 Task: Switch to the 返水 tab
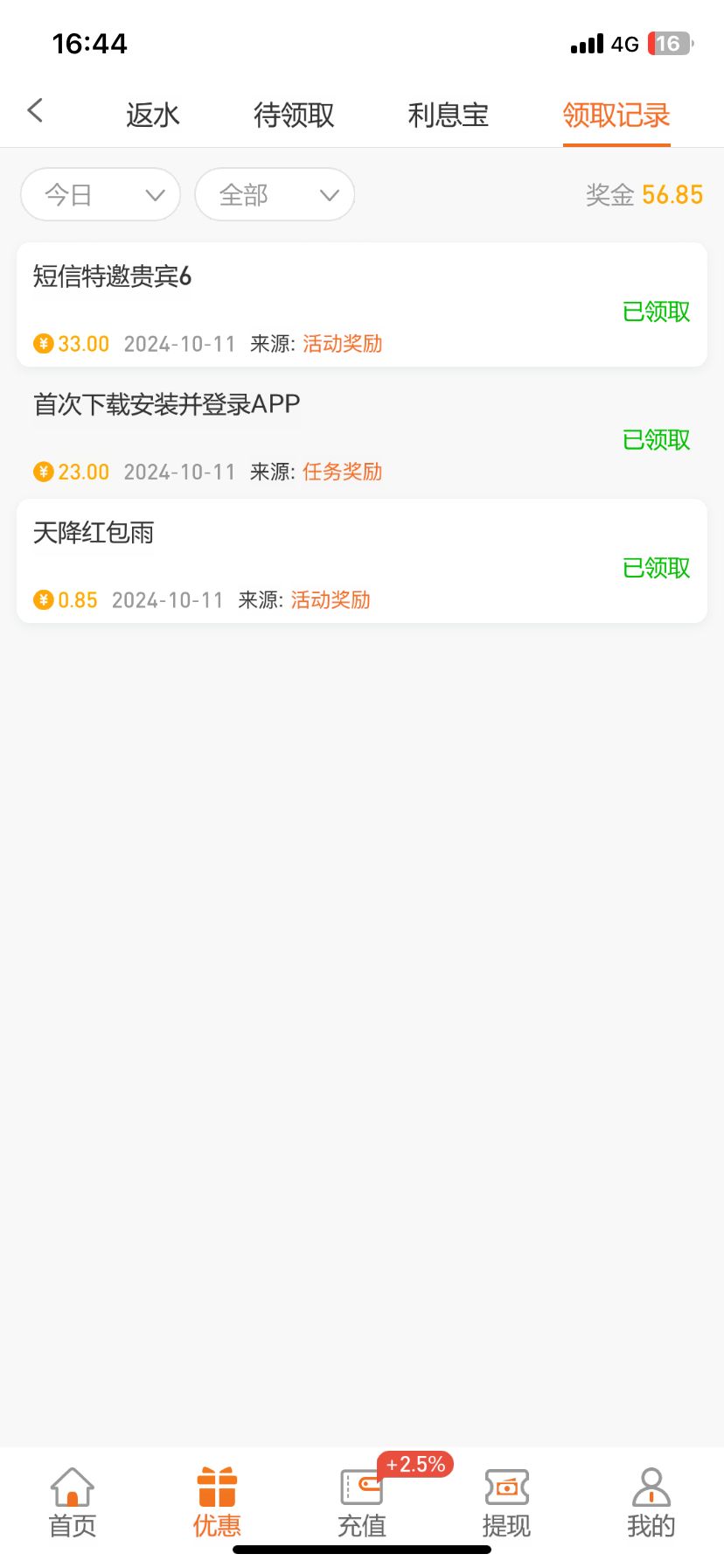click(x=153, y=115)
